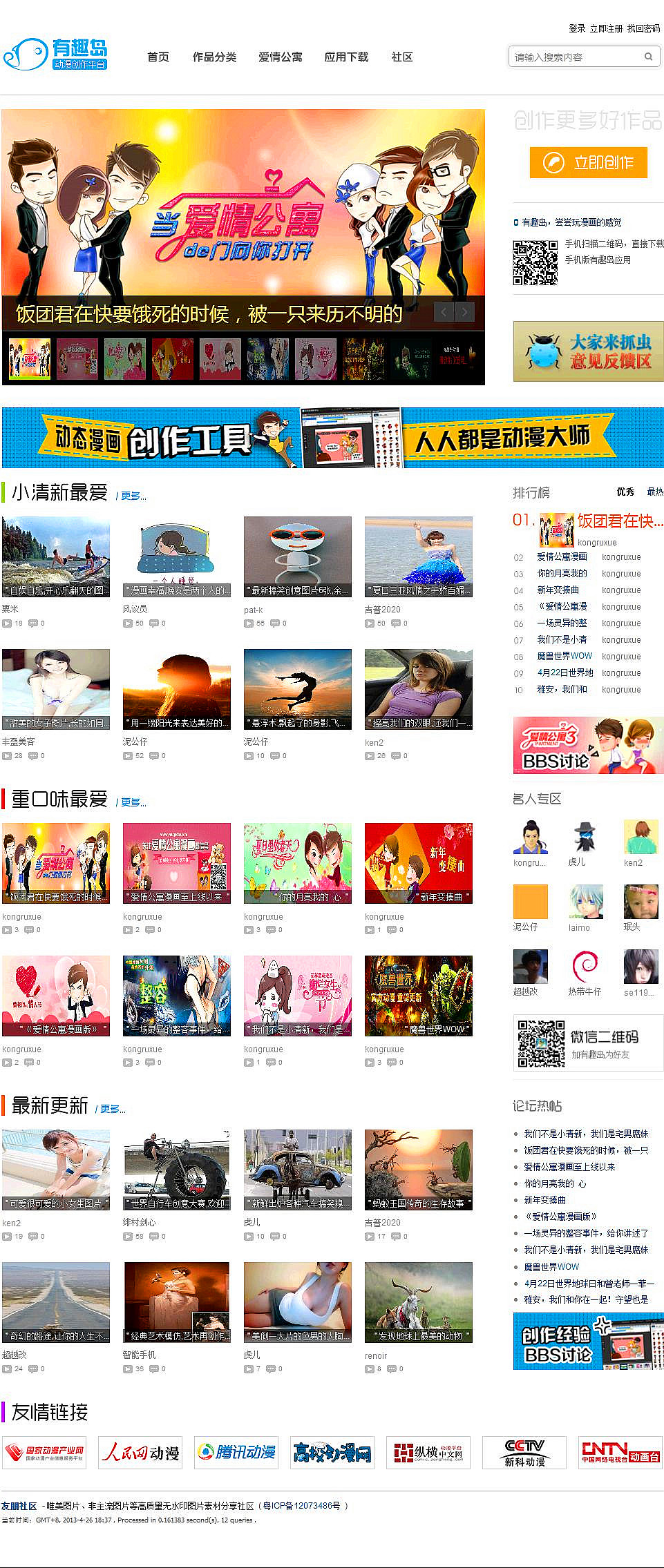Open the 社区 navigation item

(401, 57)
